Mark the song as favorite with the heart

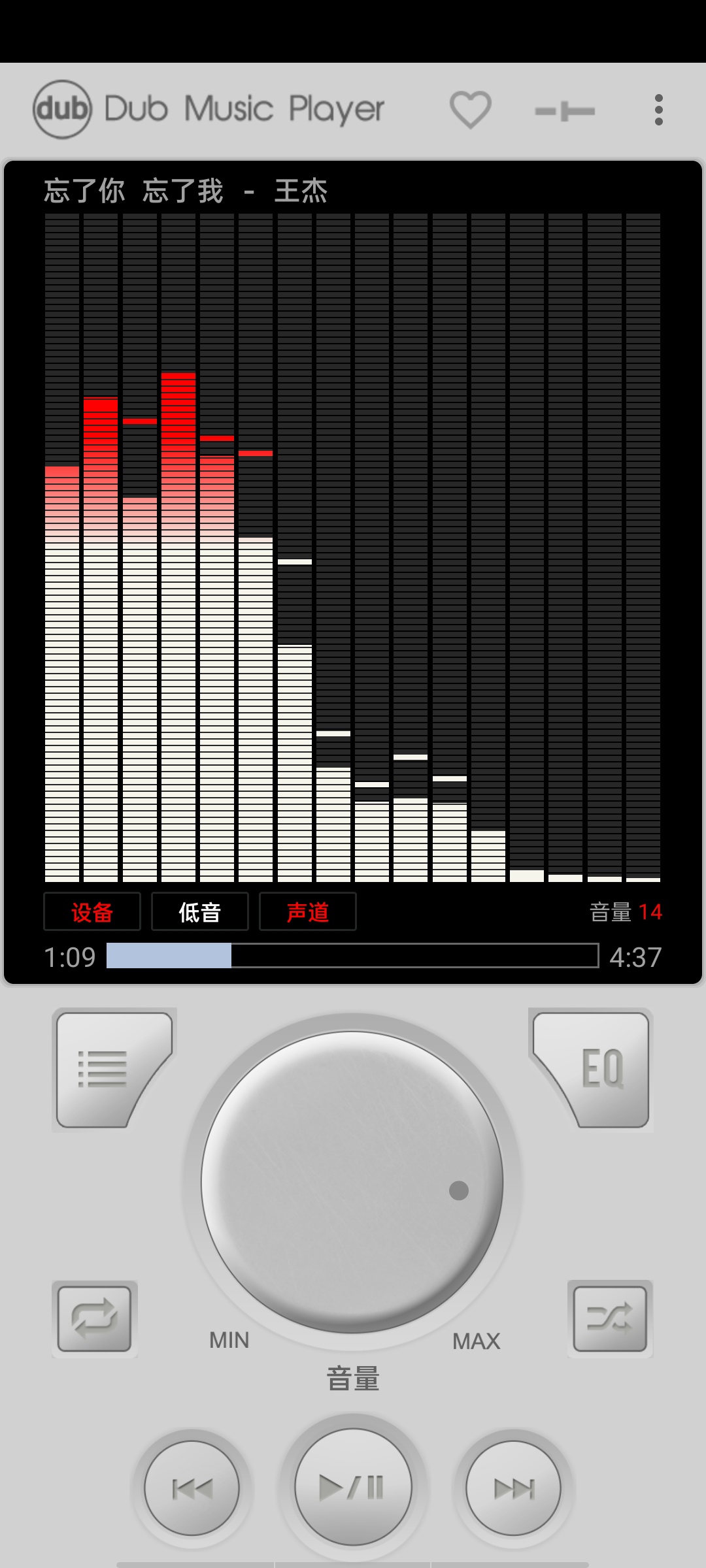pos(470,109)
